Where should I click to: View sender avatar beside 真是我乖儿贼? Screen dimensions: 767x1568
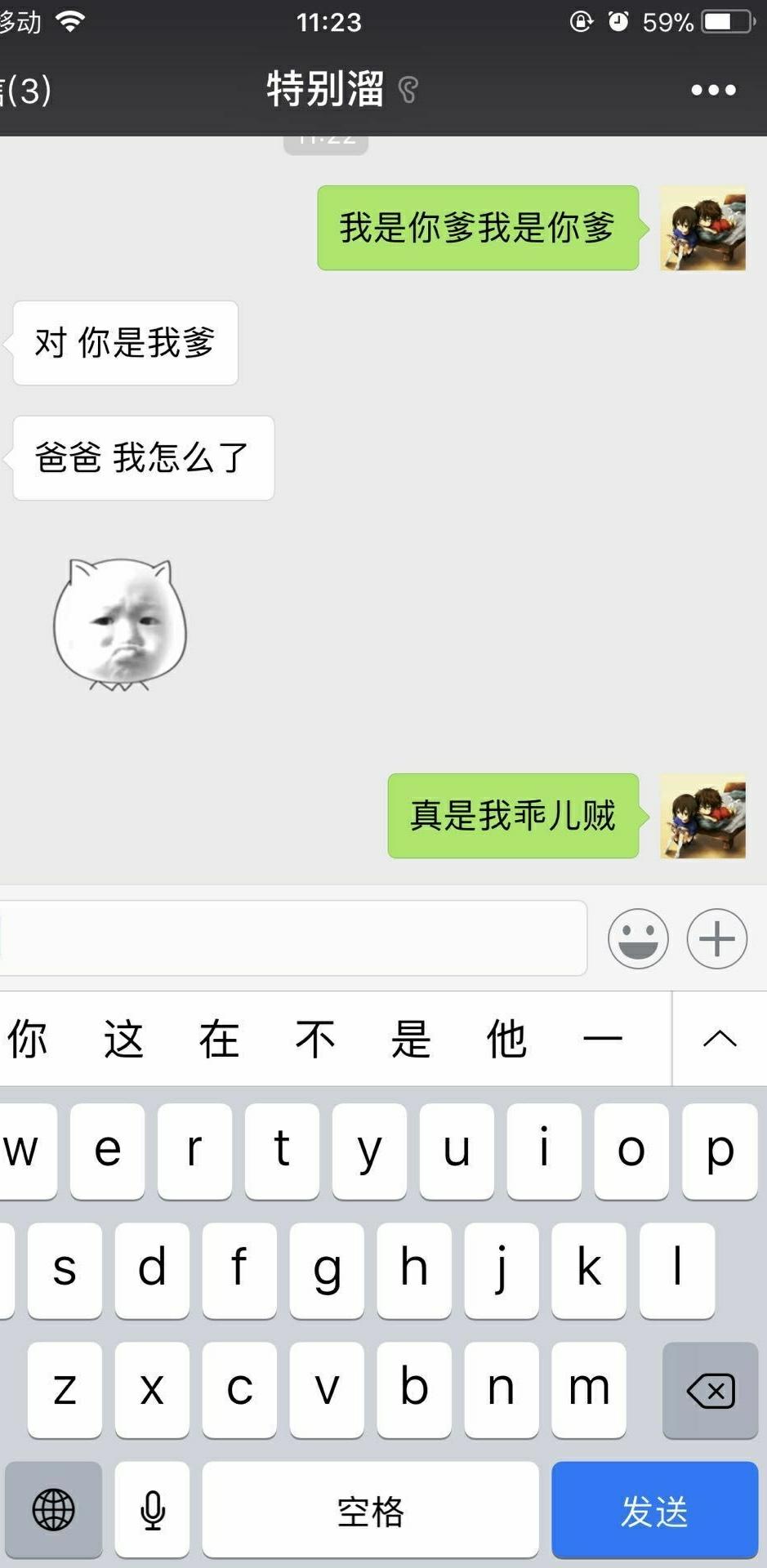click(x=702, y=816)
